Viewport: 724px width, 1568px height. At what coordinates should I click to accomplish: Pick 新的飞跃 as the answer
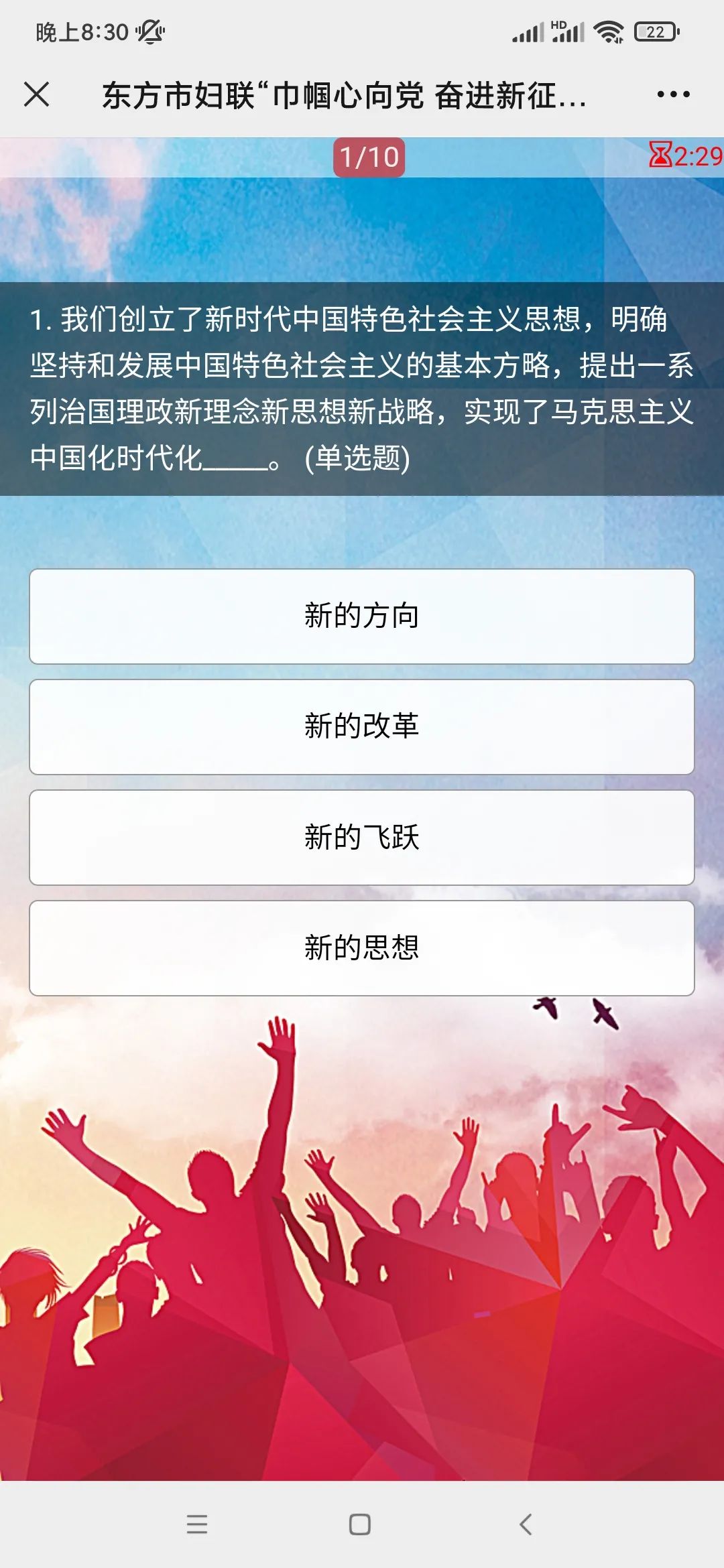click(362, 837)
